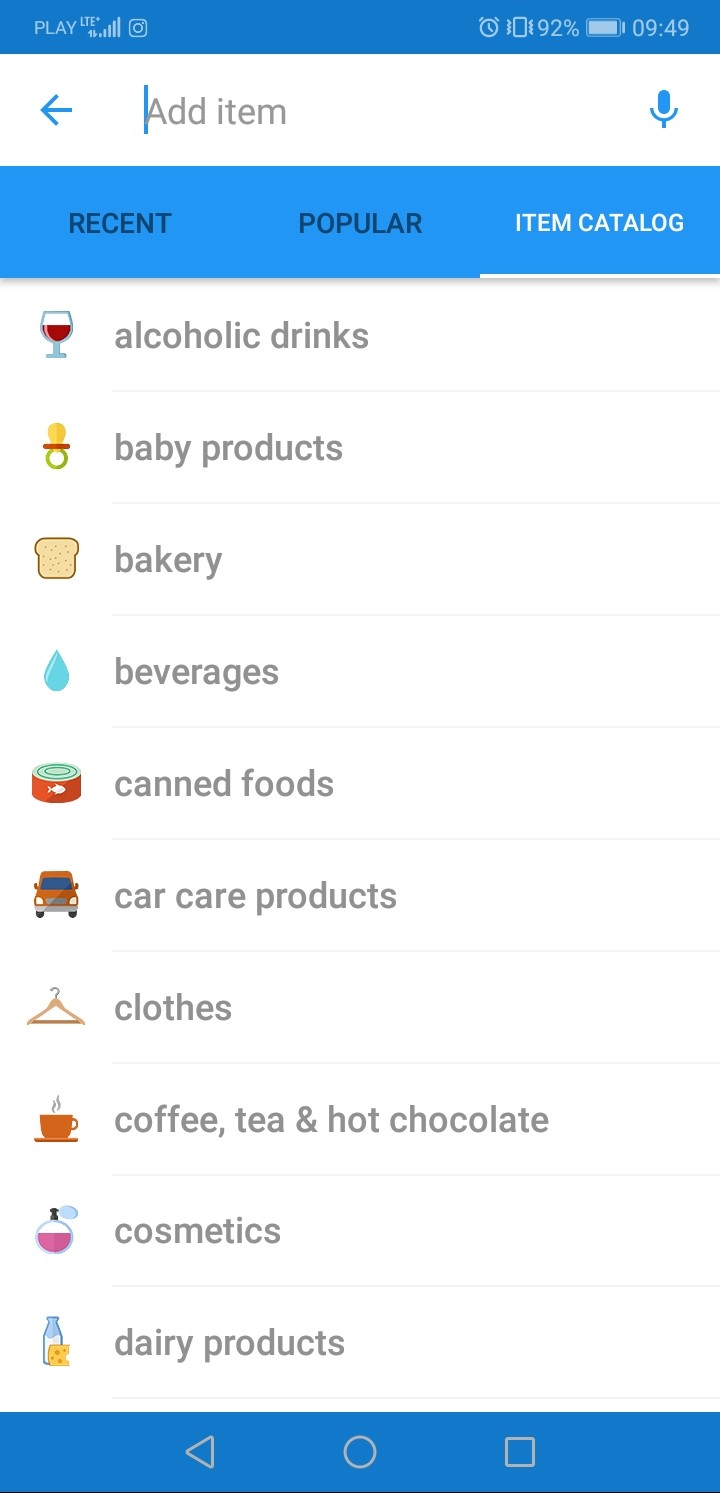The height and width of the screenshot is (1493, 720).
Task: Tap the system home button
Action: pos(360,1452)
